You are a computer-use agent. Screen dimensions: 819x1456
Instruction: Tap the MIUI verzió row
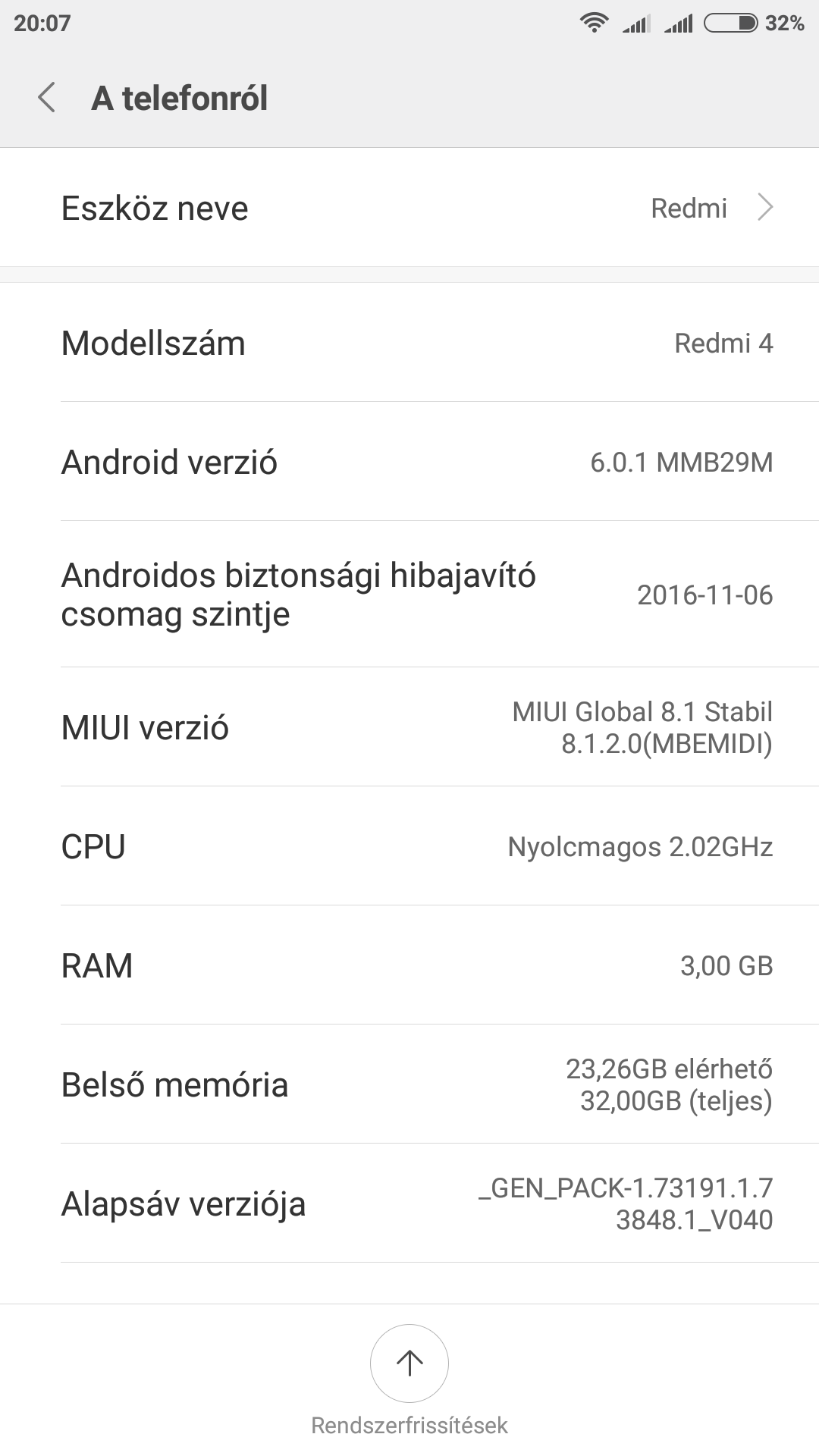(409, 727)
